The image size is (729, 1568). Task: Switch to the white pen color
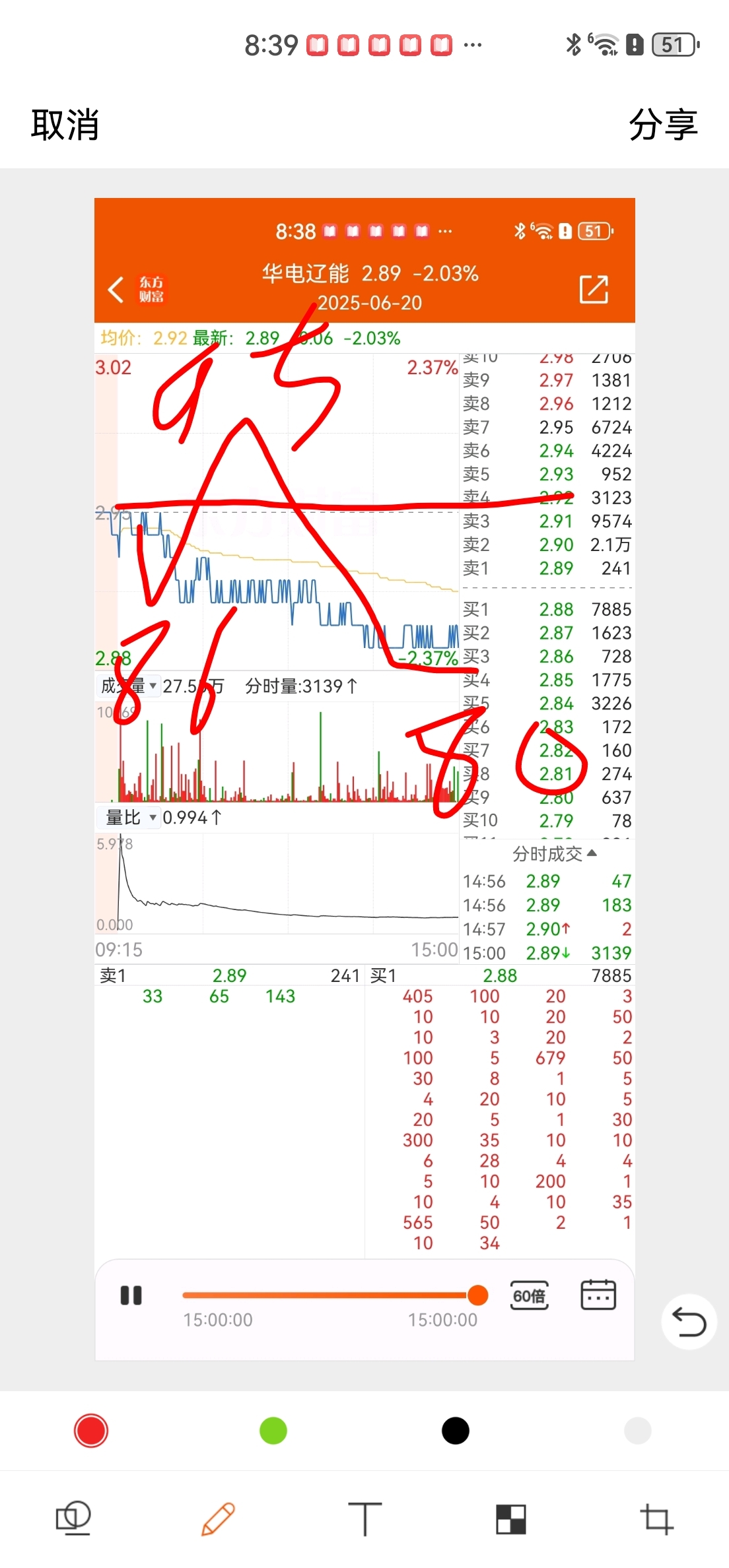(x=638, y=1431)
